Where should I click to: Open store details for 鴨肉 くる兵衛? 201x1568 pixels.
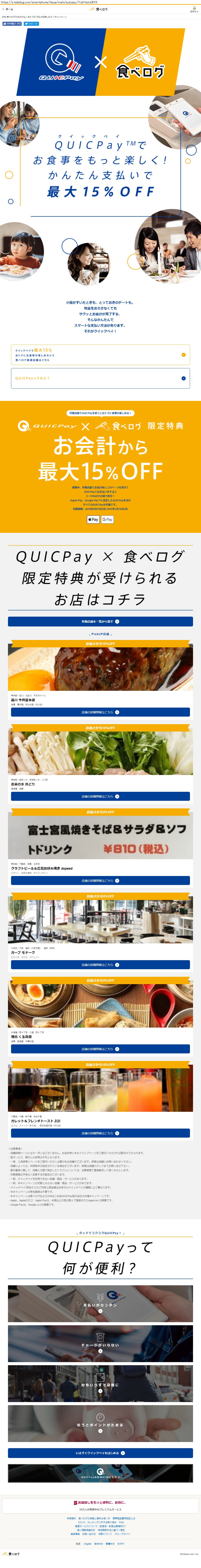(x=100, y=1049)
